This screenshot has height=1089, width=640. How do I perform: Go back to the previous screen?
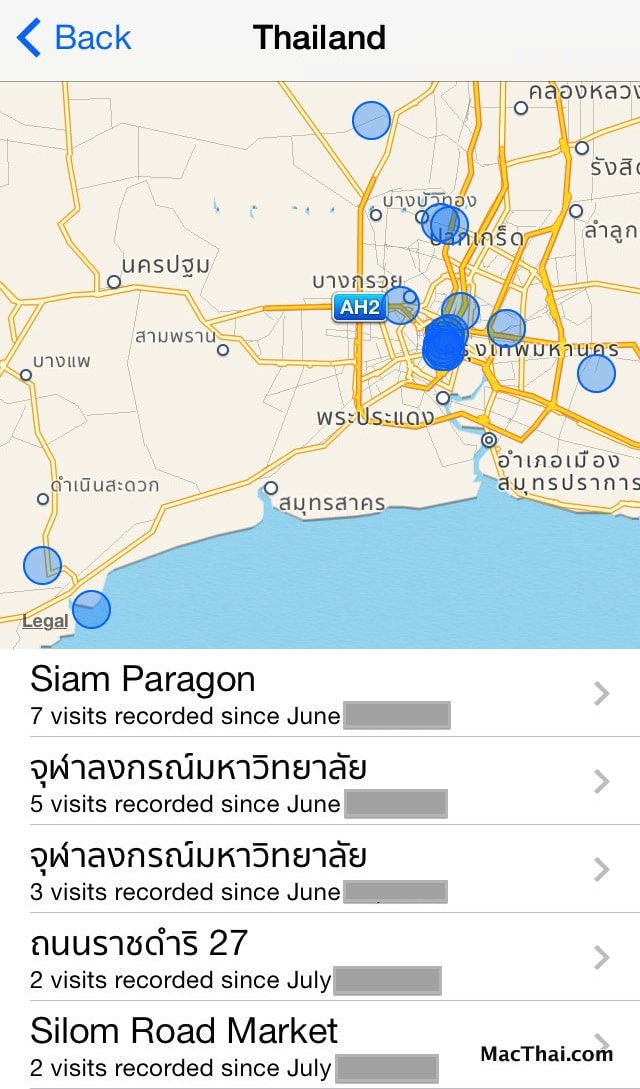coord(74,38)
